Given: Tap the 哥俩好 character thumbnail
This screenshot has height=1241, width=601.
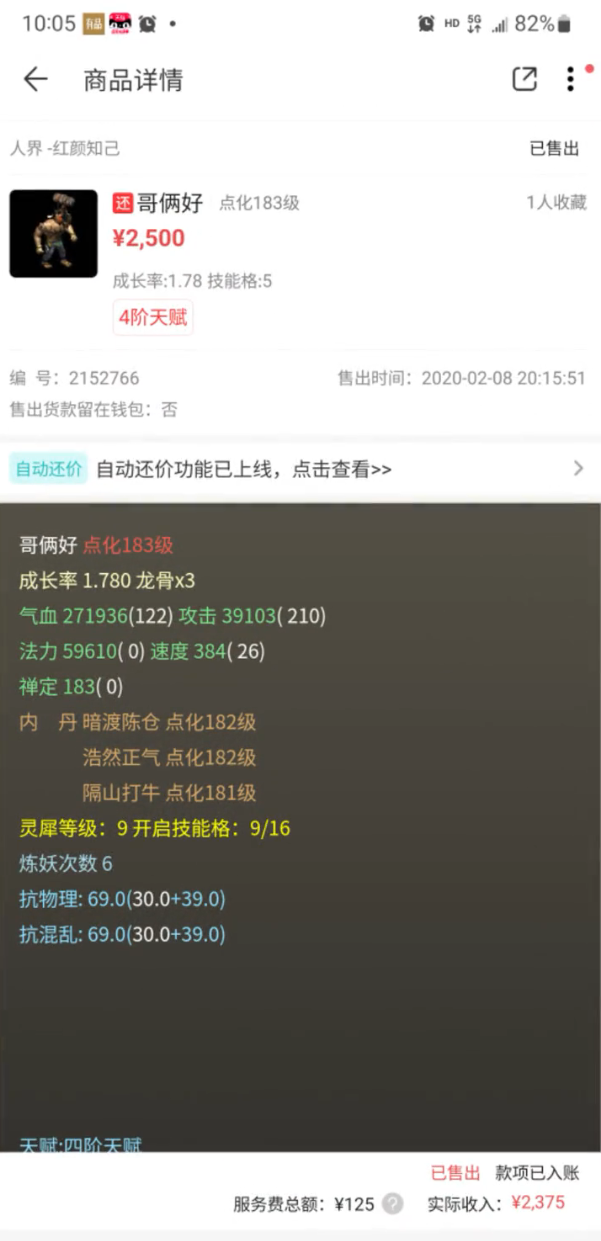Looking at the screenshot, I should [54, 234].
